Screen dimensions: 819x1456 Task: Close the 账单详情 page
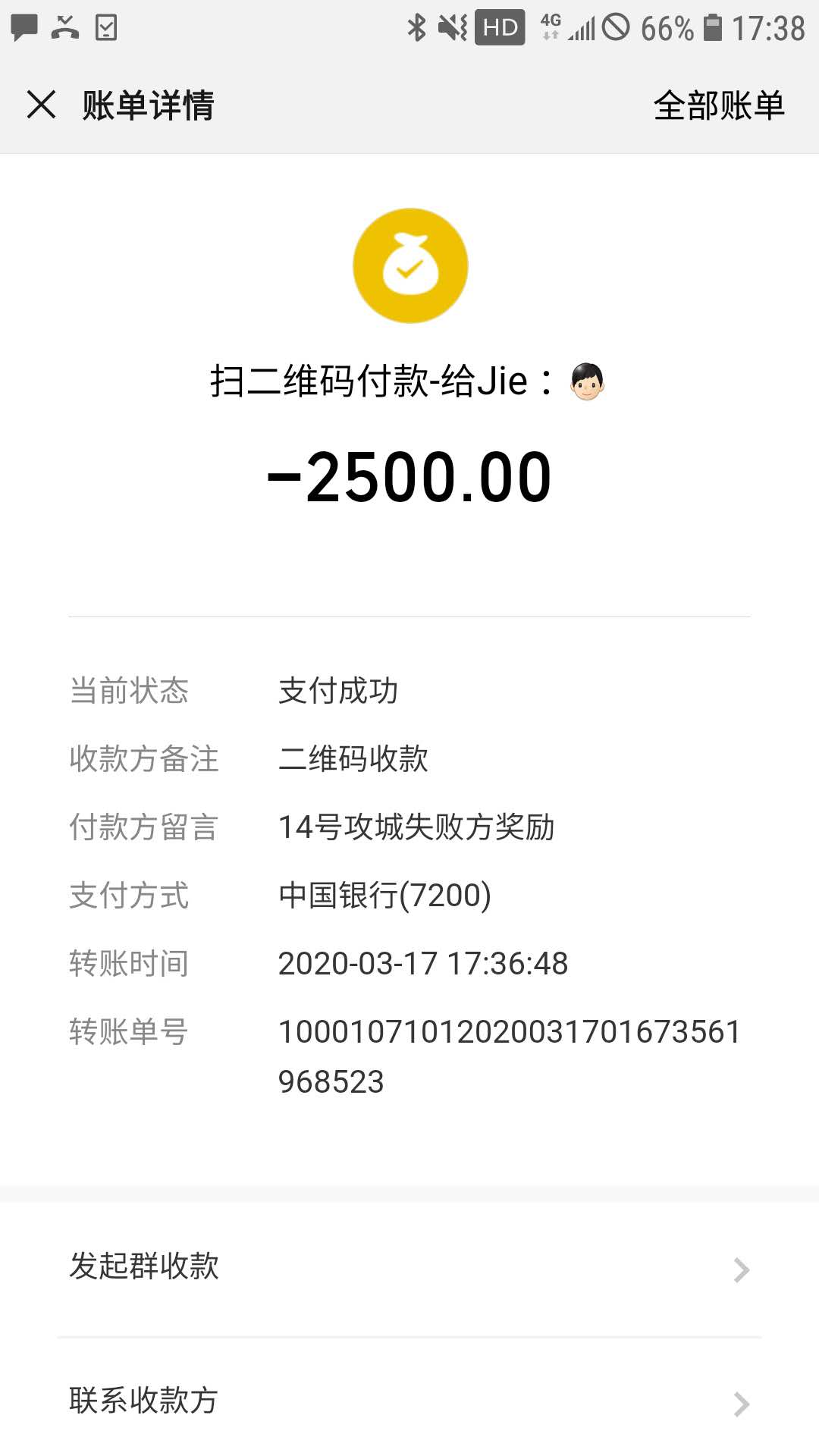point(41,105)
